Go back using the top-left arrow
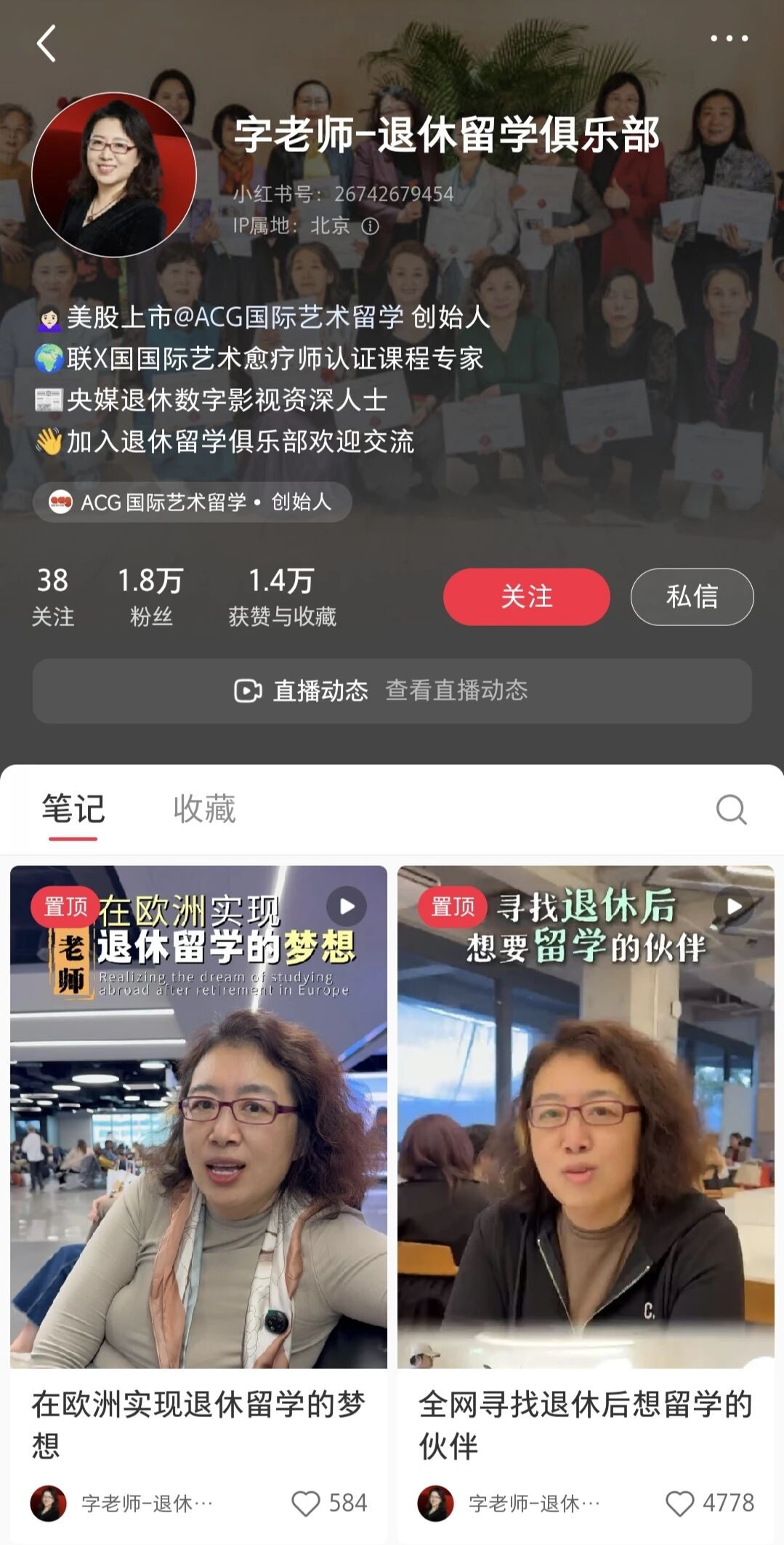 pyautogui.click(x=47, y=43)
